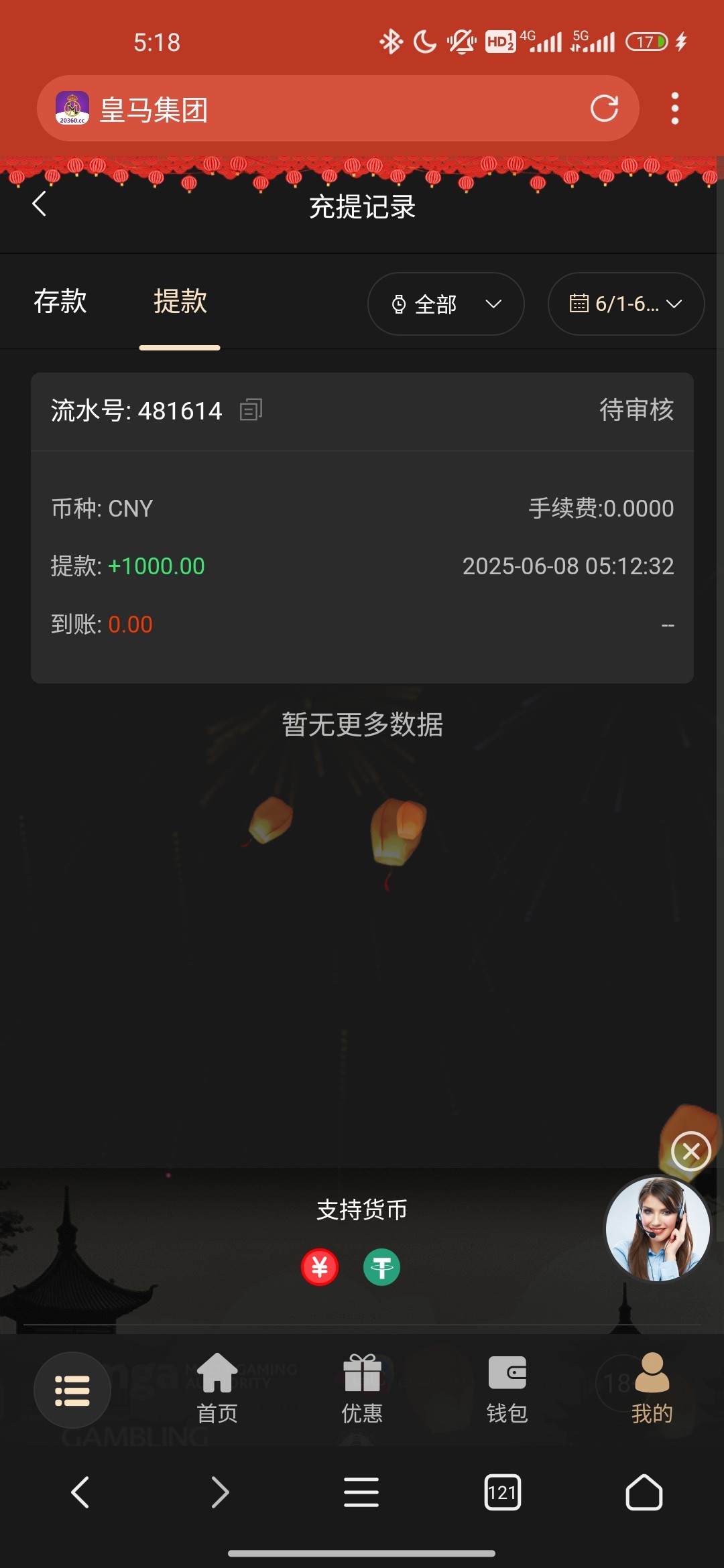Expand the 全部 status dropdown

(x=446, y=304)
